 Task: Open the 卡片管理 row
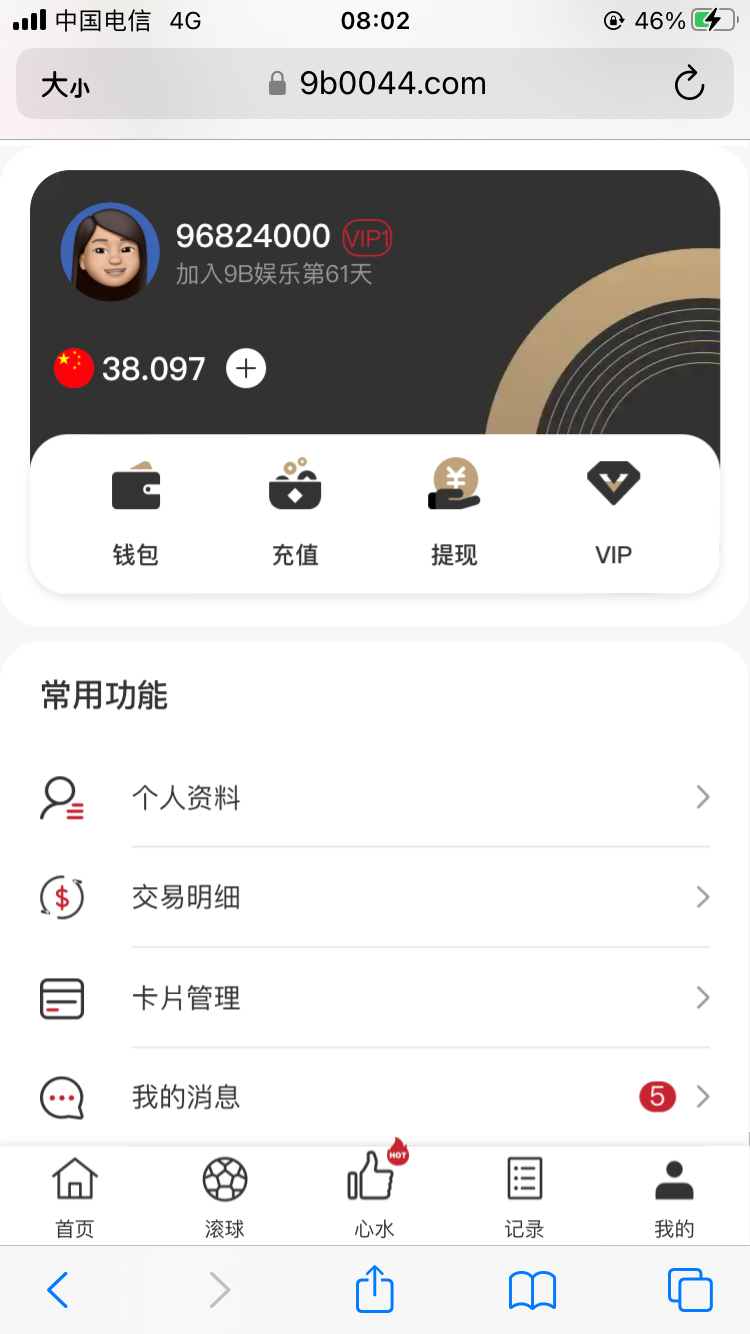tap(420, 997)
